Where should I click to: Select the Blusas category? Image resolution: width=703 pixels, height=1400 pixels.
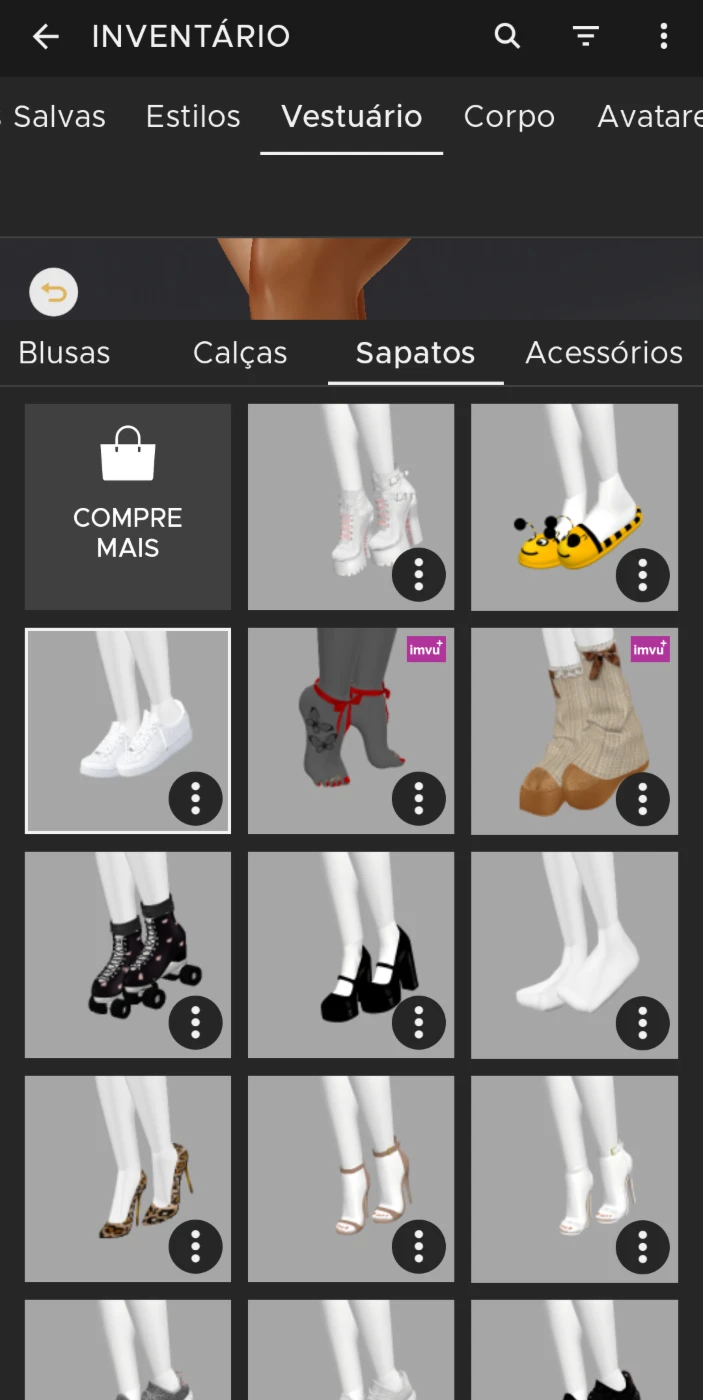pos(64,353)
